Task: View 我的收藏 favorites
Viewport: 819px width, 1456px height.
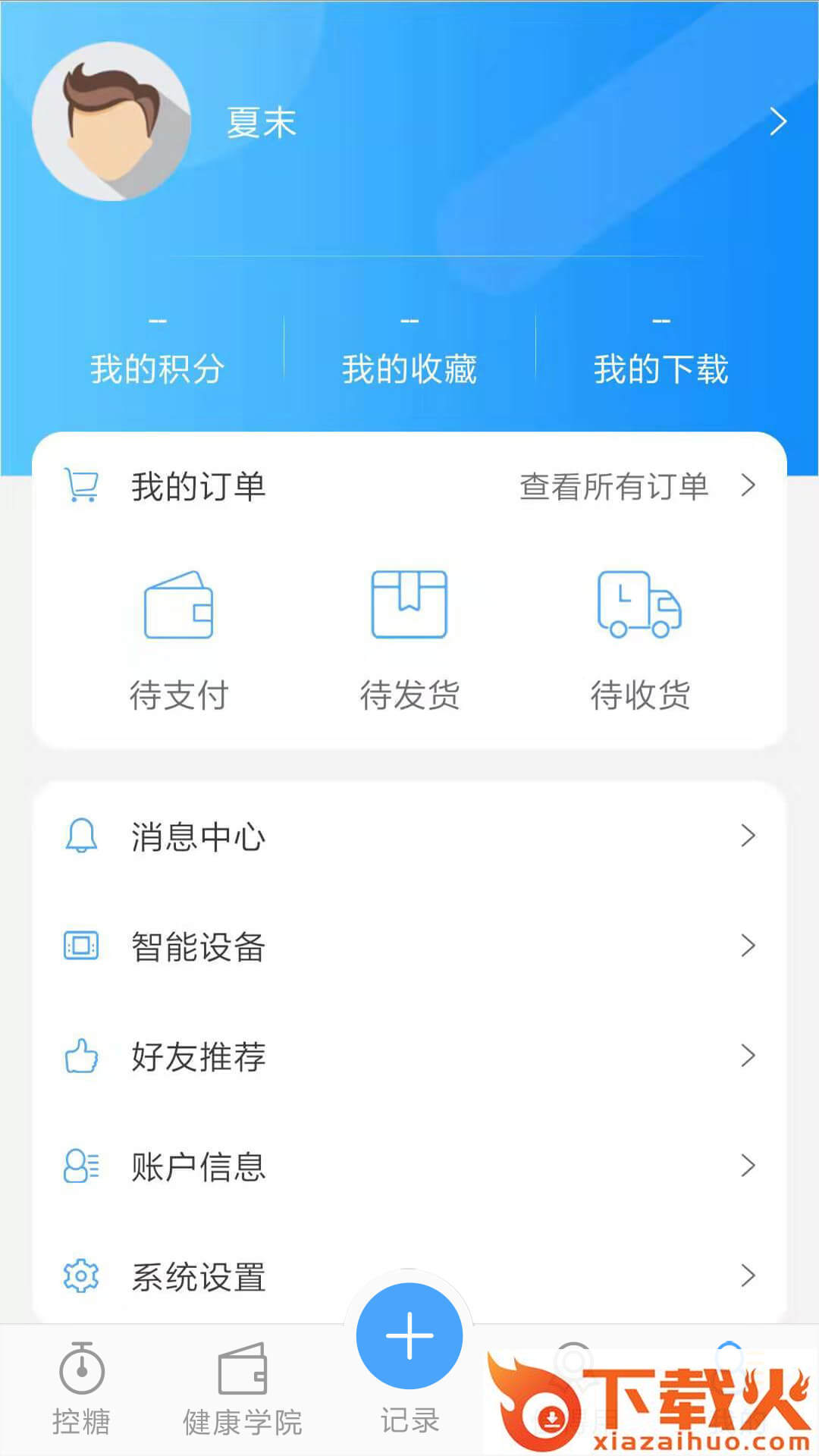Action: (x=409, y=356)
